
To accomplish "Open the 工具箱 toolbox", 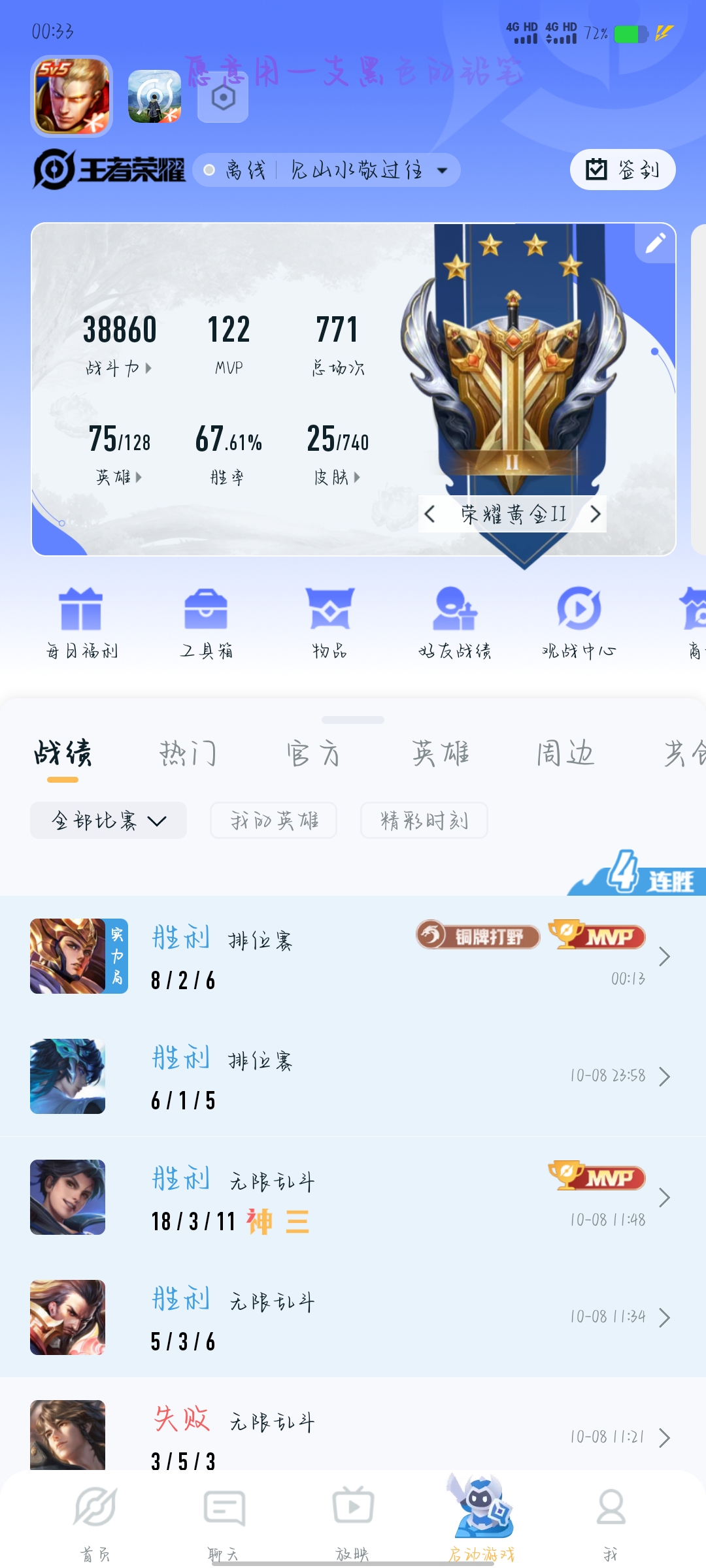I will click(x=206, y=623).
